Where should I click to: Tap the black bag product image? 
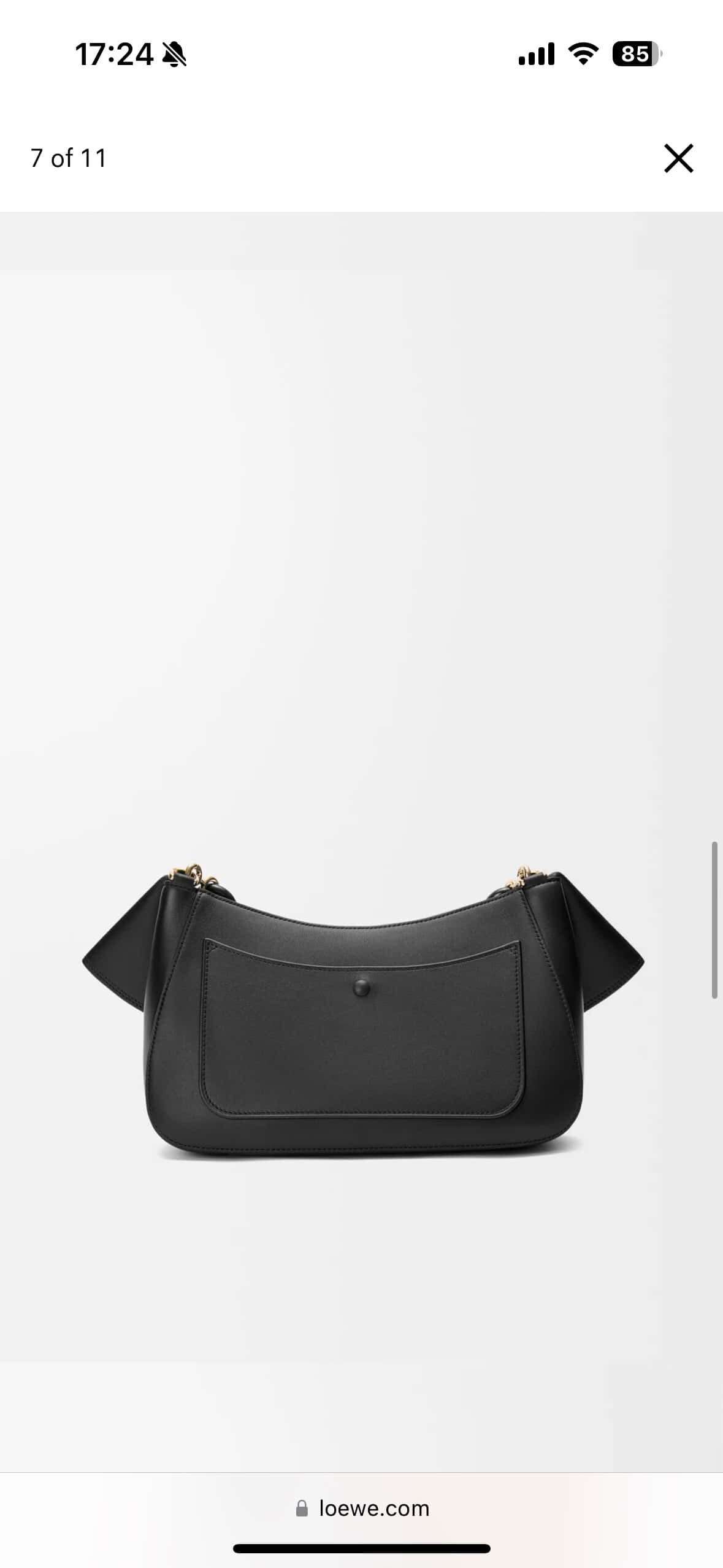[363, 1012]
